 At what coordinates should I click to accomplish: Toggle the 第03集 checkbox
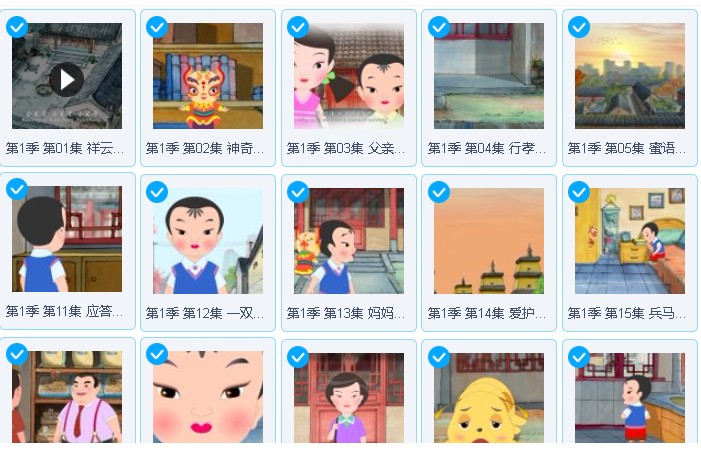(298, 27)
